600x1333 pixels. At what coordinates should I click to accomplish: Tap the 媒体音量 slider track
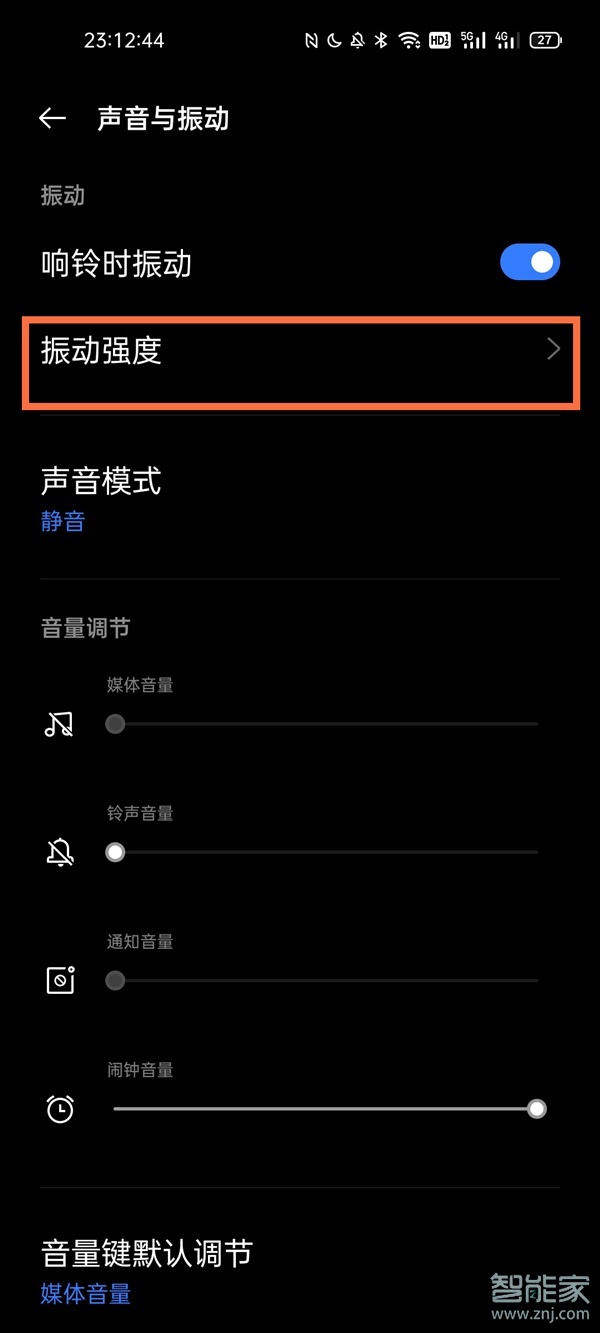click(x=326, y=724)
